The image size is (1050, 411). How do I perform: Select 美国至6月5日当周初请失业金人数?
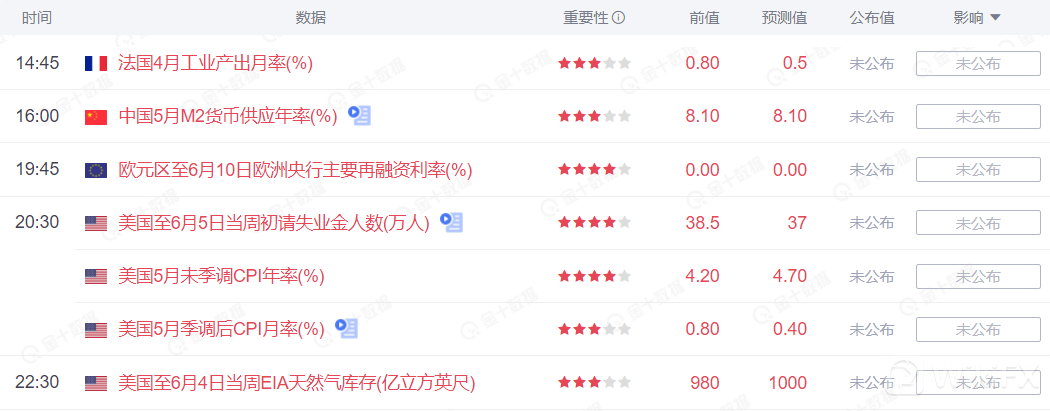coord(273,223)
